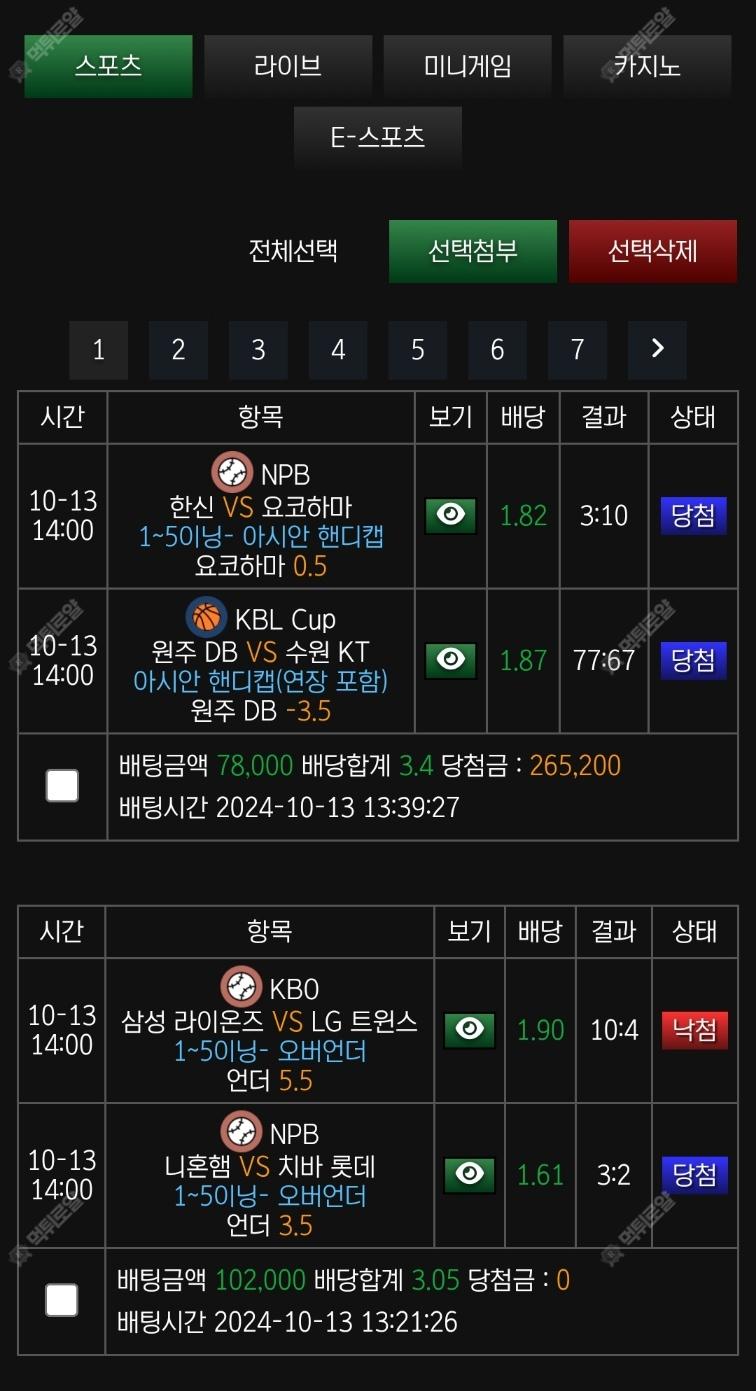Open the 미니게임 tab
The height and width of the screenshot is (1391, 756).
[467, 66]
